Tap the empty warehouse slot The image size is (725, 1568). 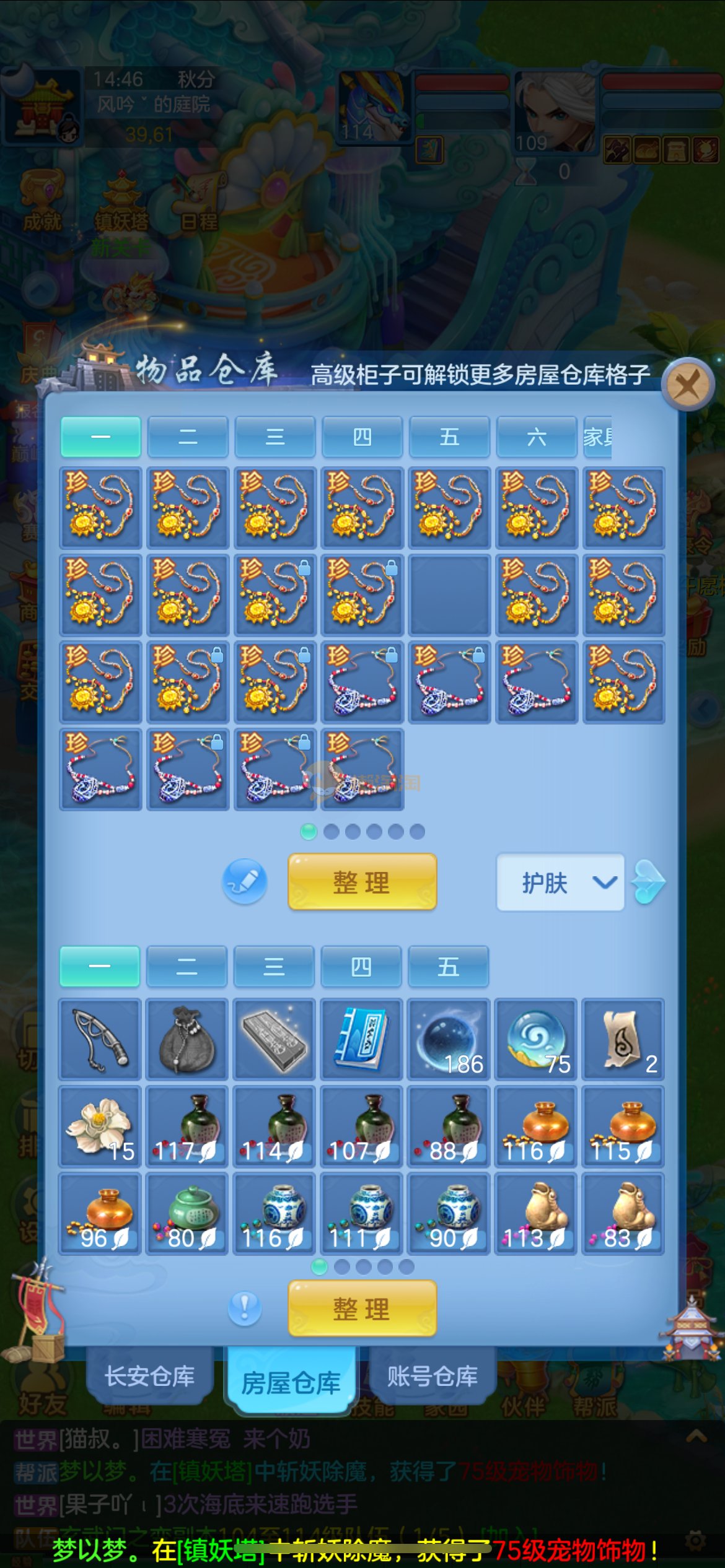tap(449, 595)
